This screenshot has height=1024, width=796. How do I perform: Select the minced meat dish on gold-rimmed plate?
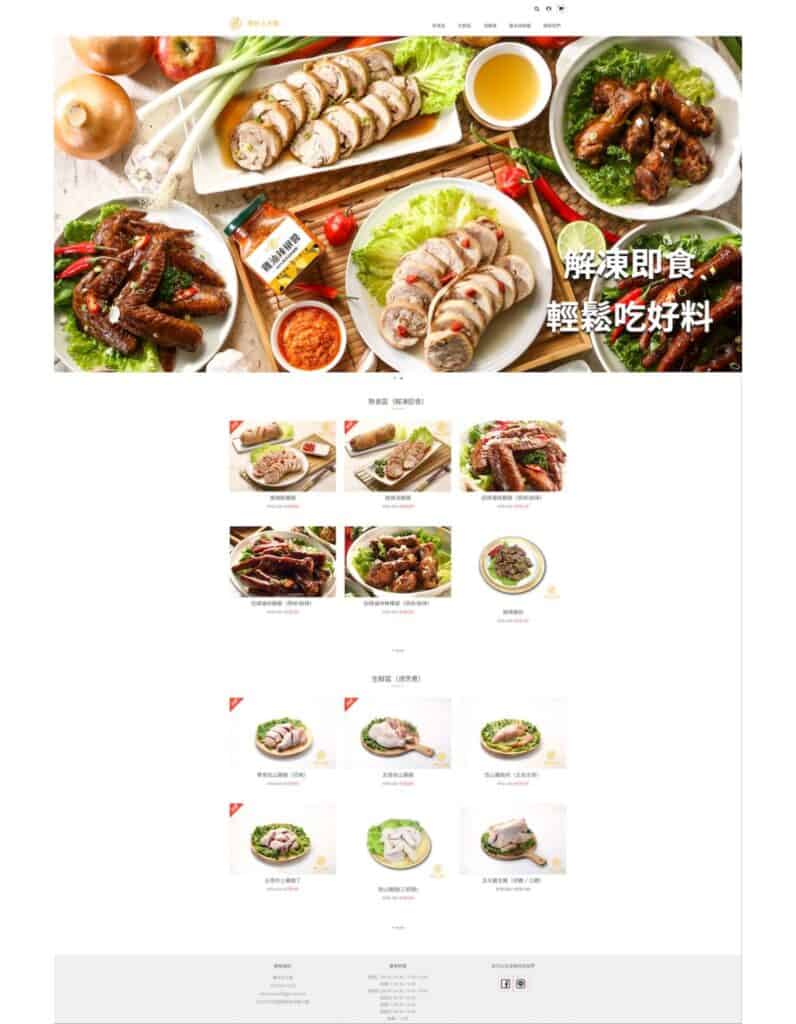[512, 564]
